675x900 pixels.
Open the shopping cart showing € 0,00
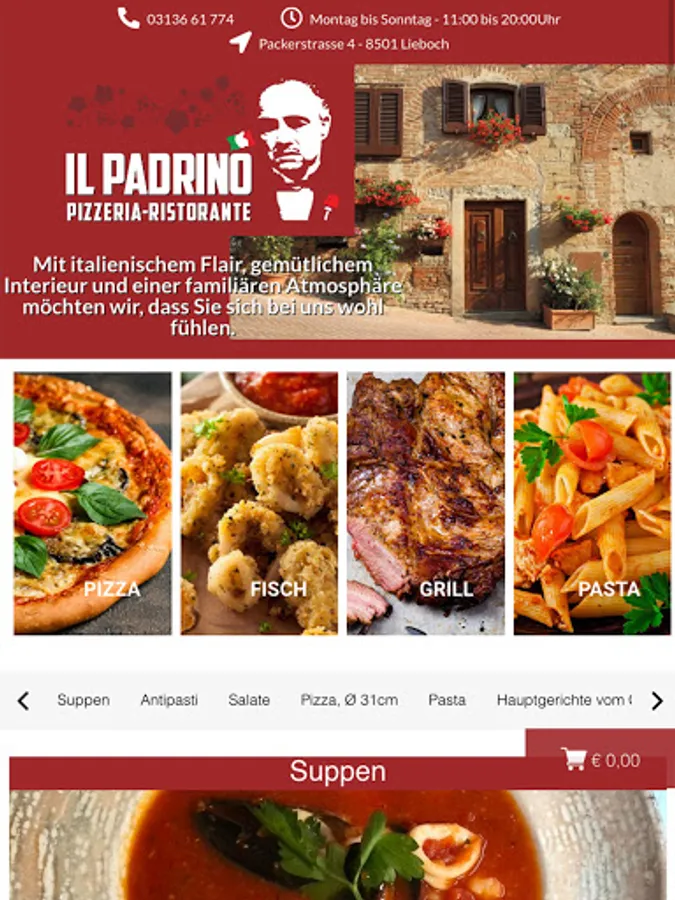point(601,760)
